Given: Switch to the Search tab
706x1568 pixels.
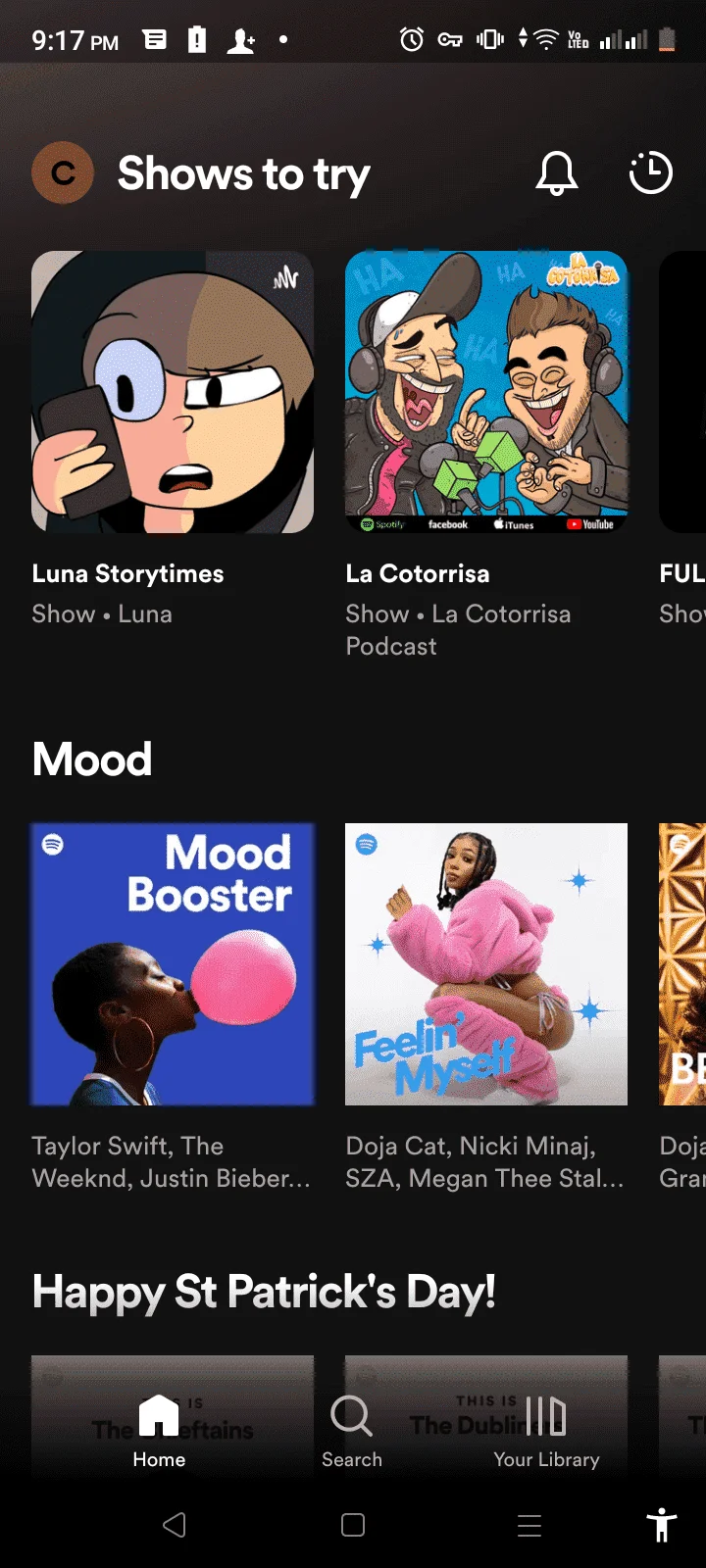Looking at the screenshot, I should 352,1432.
